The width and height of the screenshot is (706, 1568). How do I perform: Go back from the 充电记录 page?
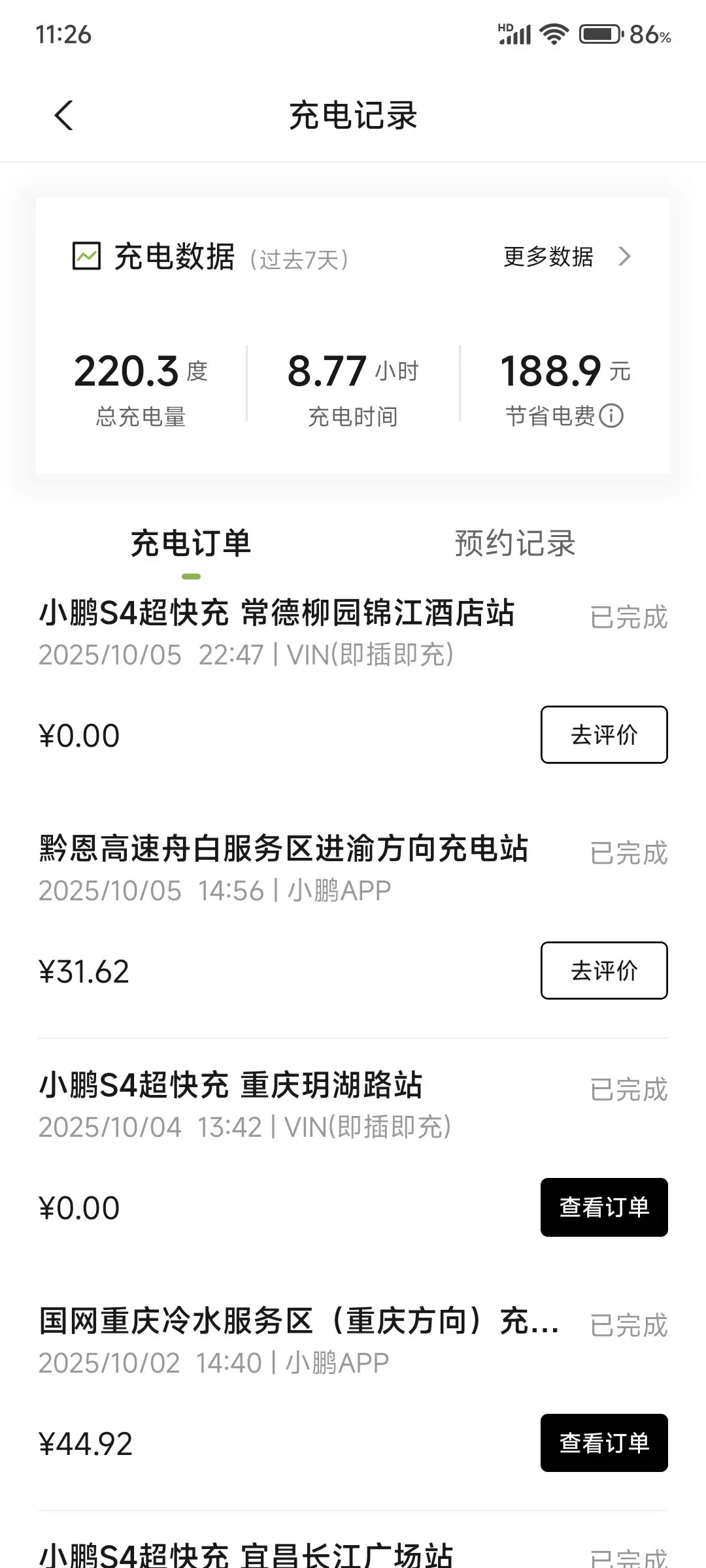pos(63,116)
